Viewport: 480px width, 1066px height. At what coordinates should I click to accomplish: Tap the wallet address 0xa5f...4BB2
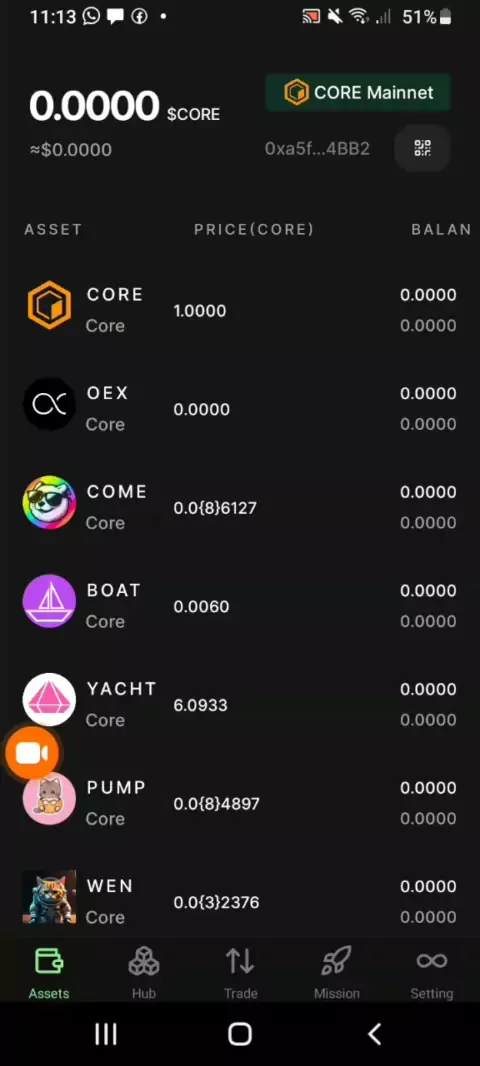click(317, 149)
